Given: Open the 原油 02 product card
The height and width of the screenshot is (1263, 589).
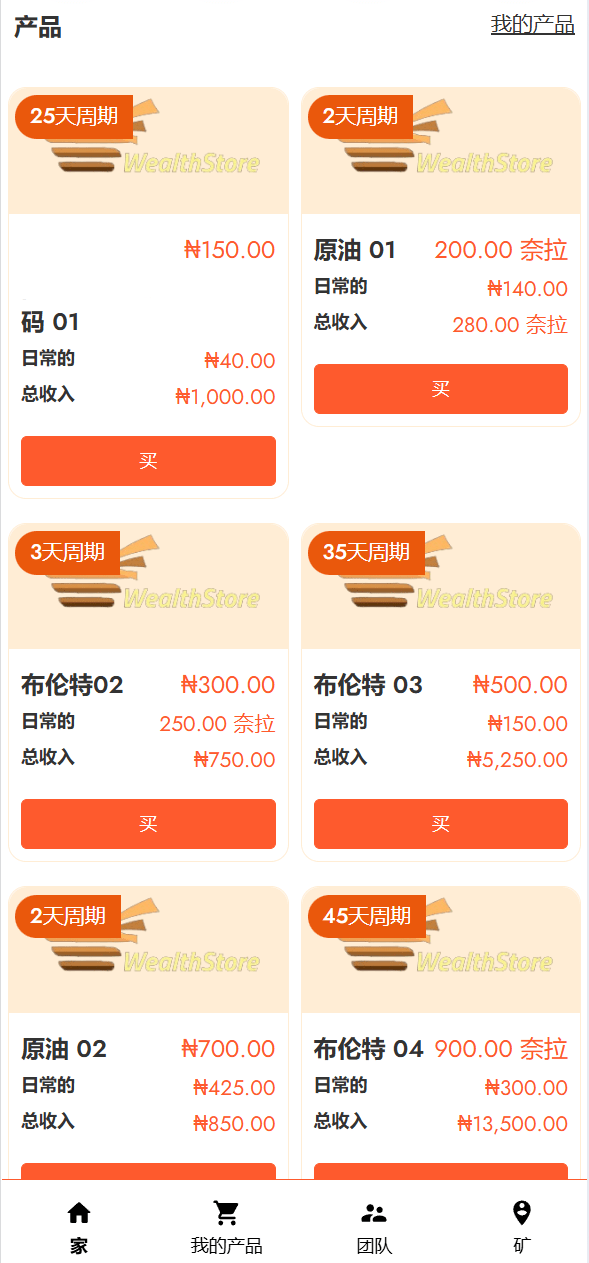Looking at the screenshot, I should (x=148, y=1032).
